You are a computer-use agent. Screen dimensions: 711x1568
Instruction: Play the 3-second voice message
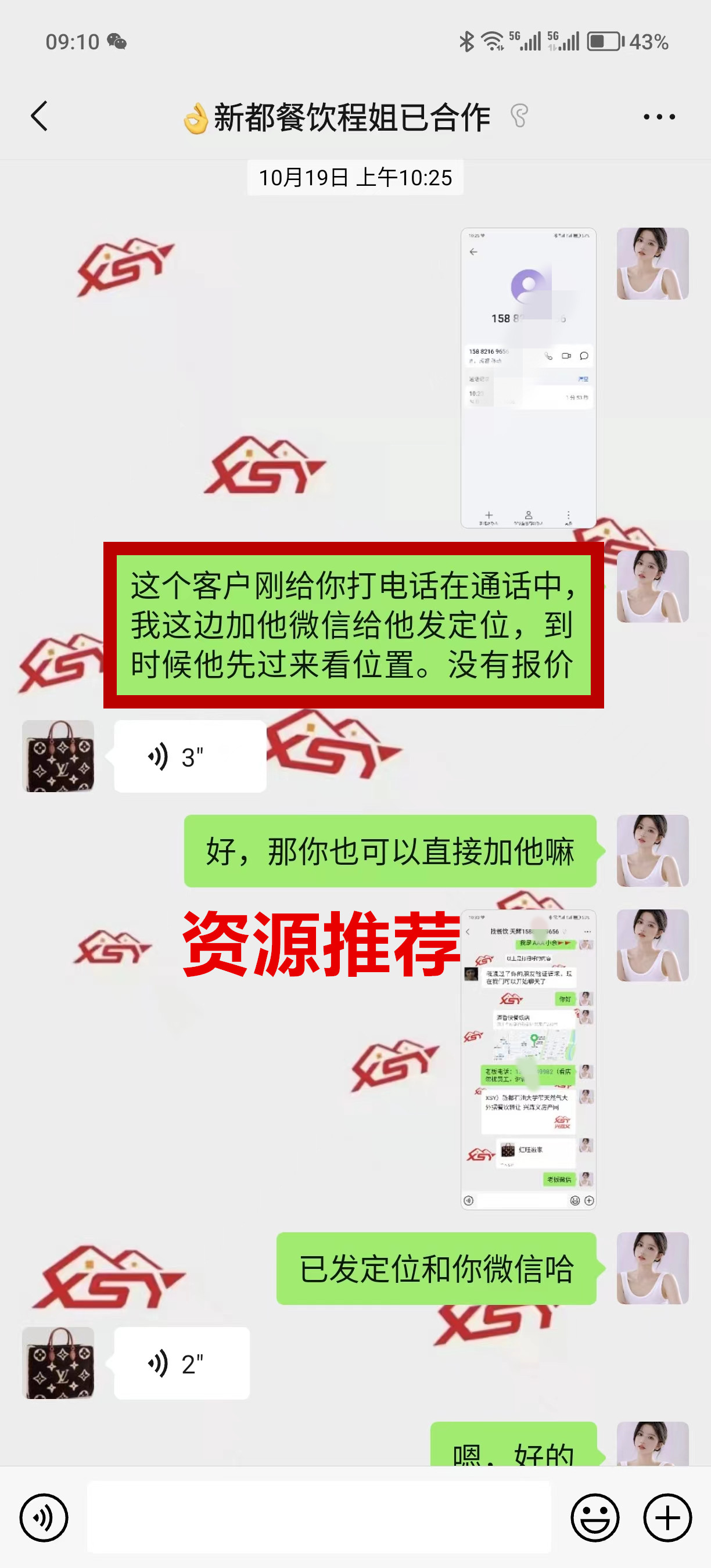click(189, 757)
